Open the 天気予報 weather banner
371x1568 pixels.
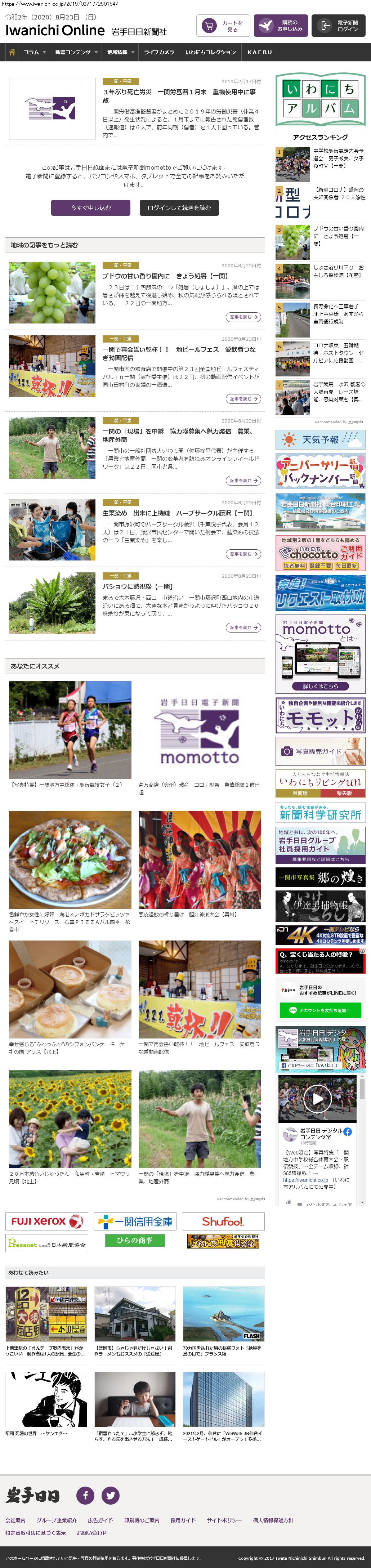coord(321,439)
